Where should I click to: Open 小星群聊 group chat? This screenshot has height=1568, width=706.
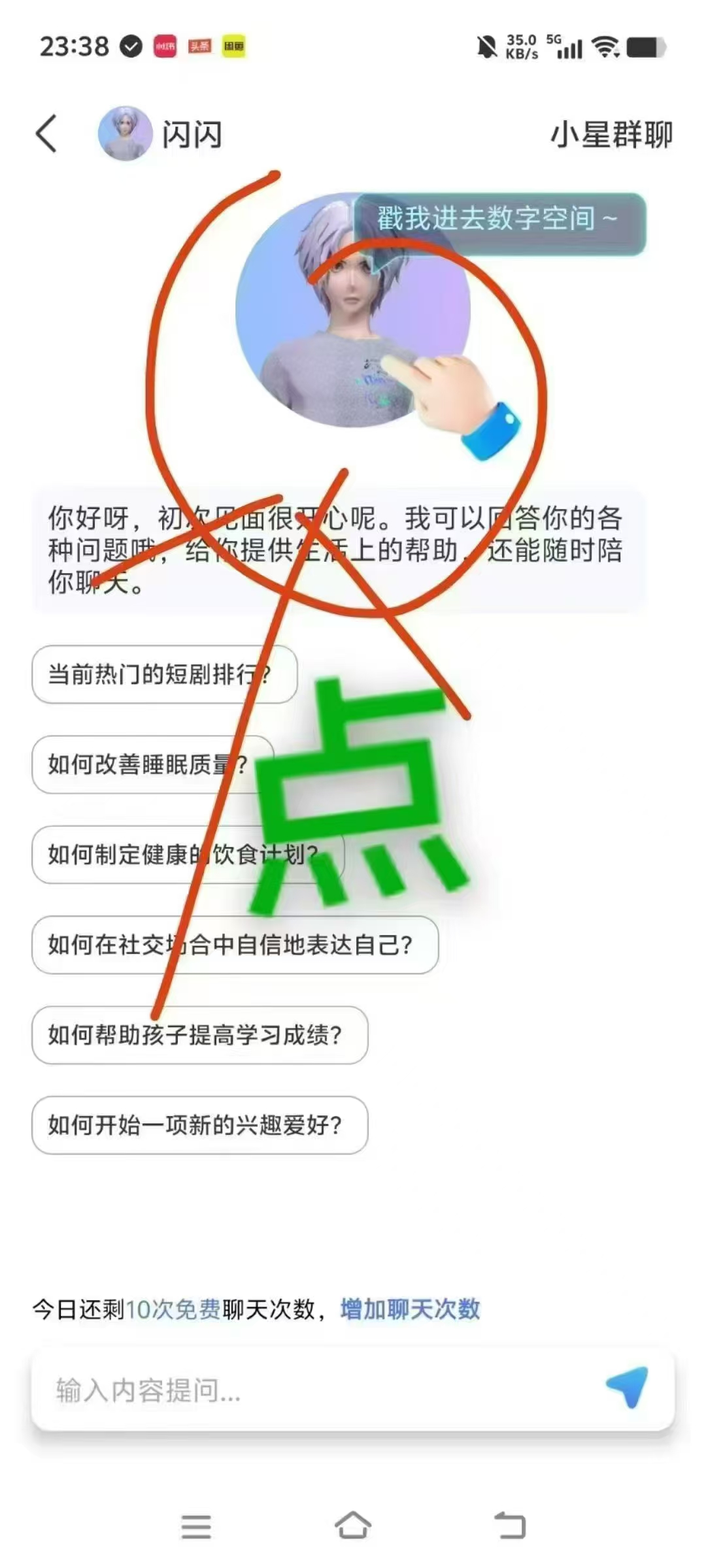pos(611,135)
